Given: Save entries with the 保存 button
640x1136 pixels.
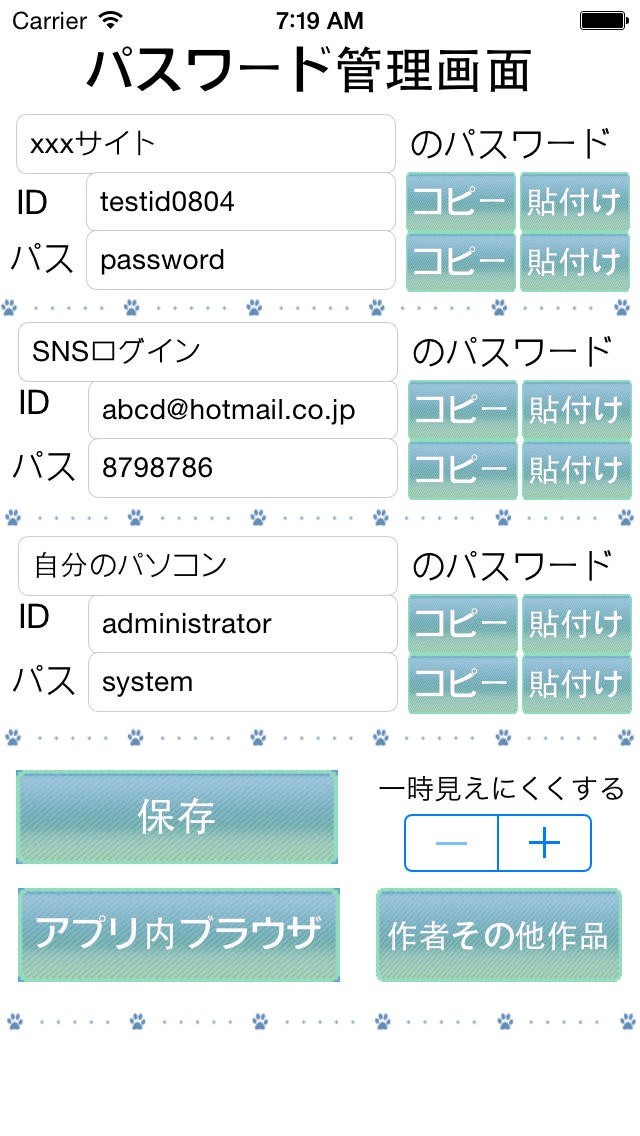Looking at the screenshot, I should pyautogui.click(x=177, y=817).
